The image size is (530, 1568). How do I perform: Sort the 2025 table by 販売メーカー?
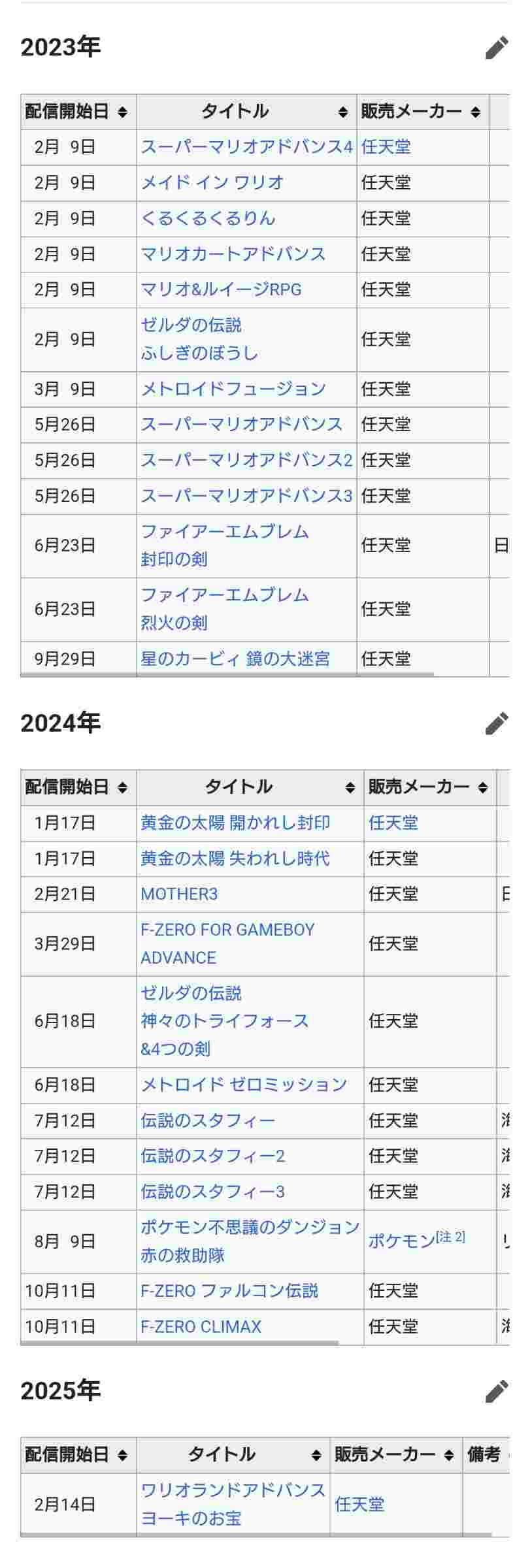click(448, 1455)
